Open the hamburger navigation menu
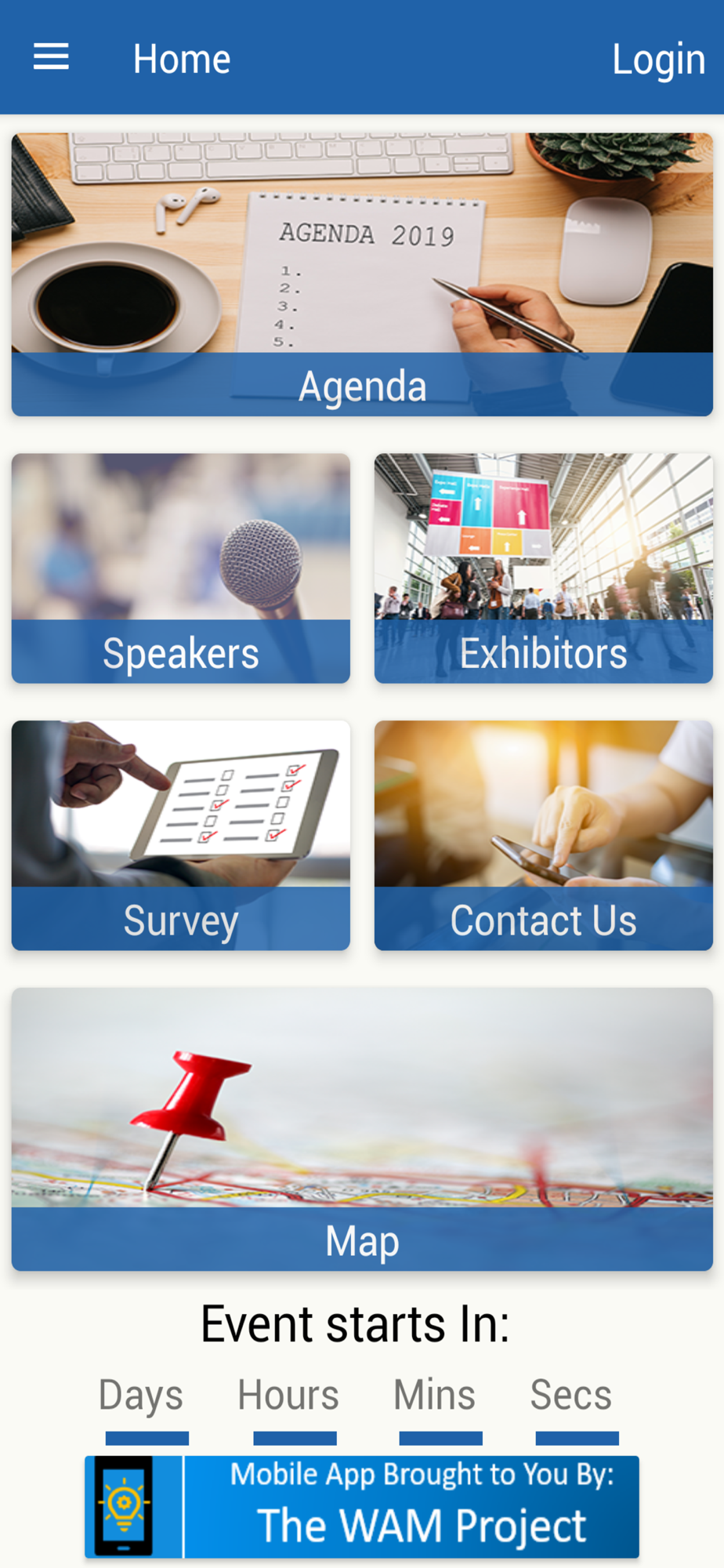This screenshot has height=1568, width=724. point(51,57)
